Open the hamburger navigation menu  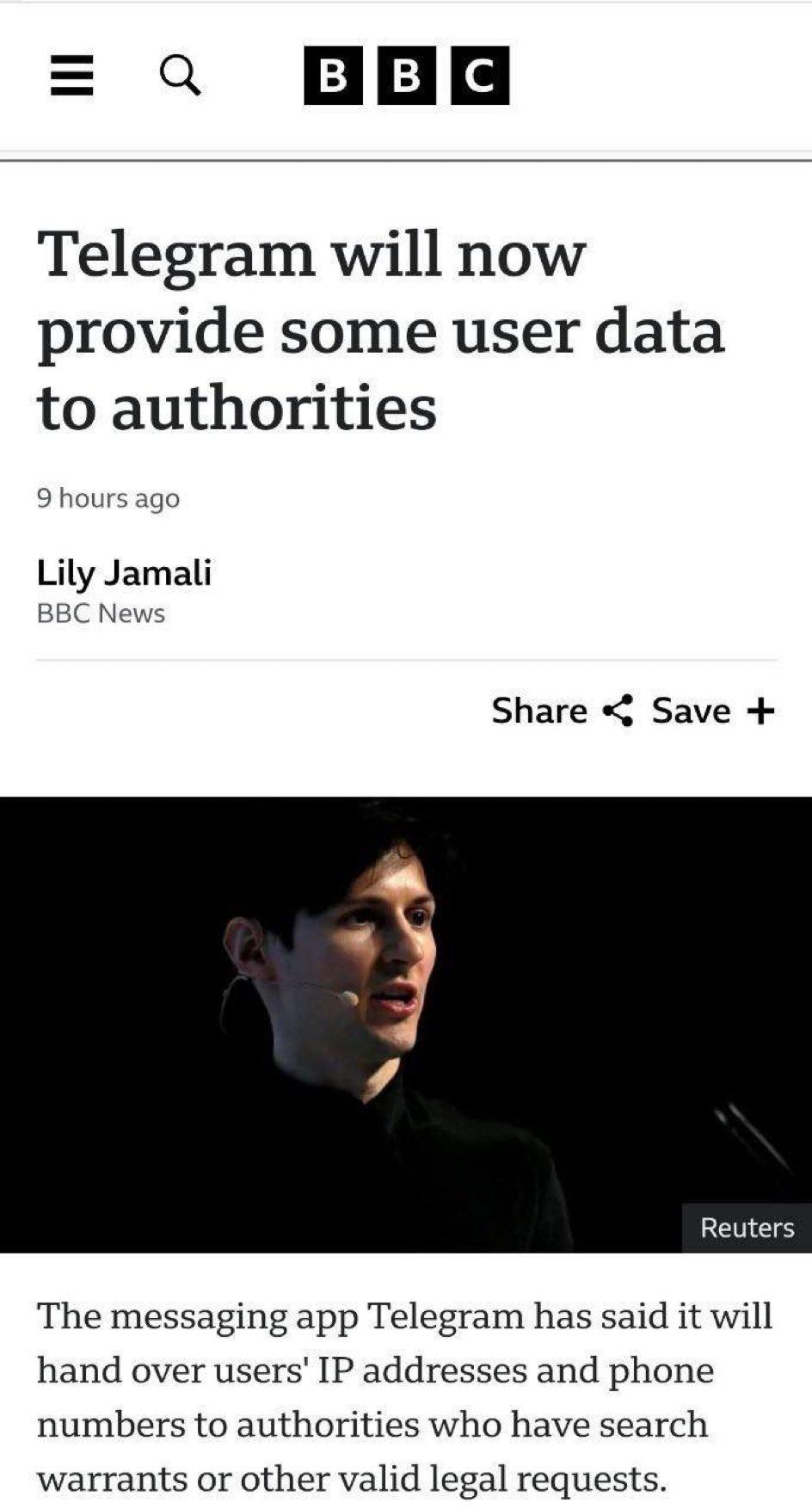point(71,76)
